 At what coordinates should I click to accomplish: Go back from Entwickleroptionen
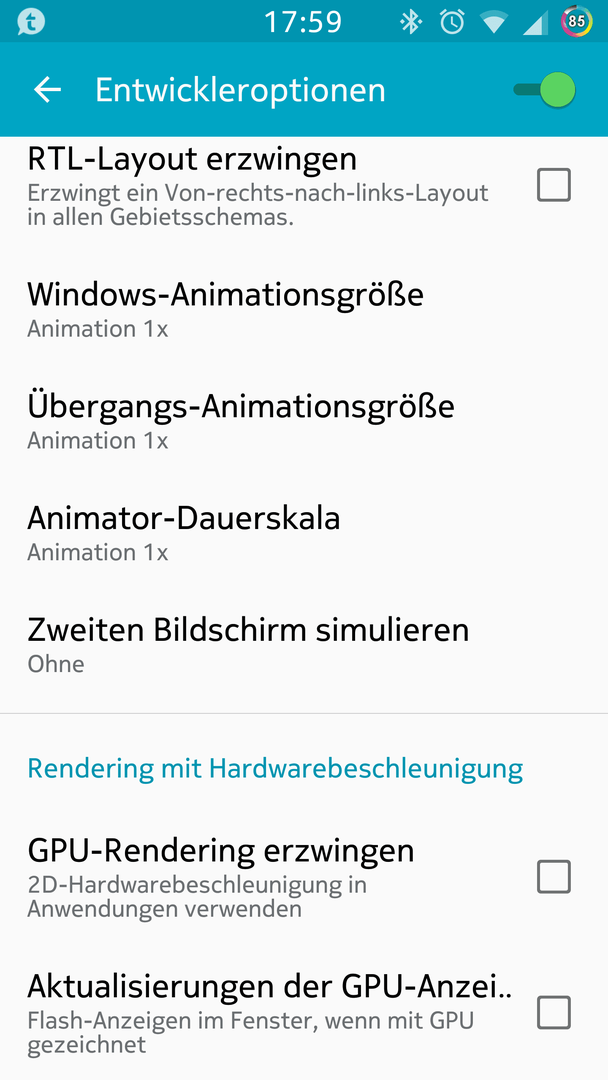coord(48,90)
